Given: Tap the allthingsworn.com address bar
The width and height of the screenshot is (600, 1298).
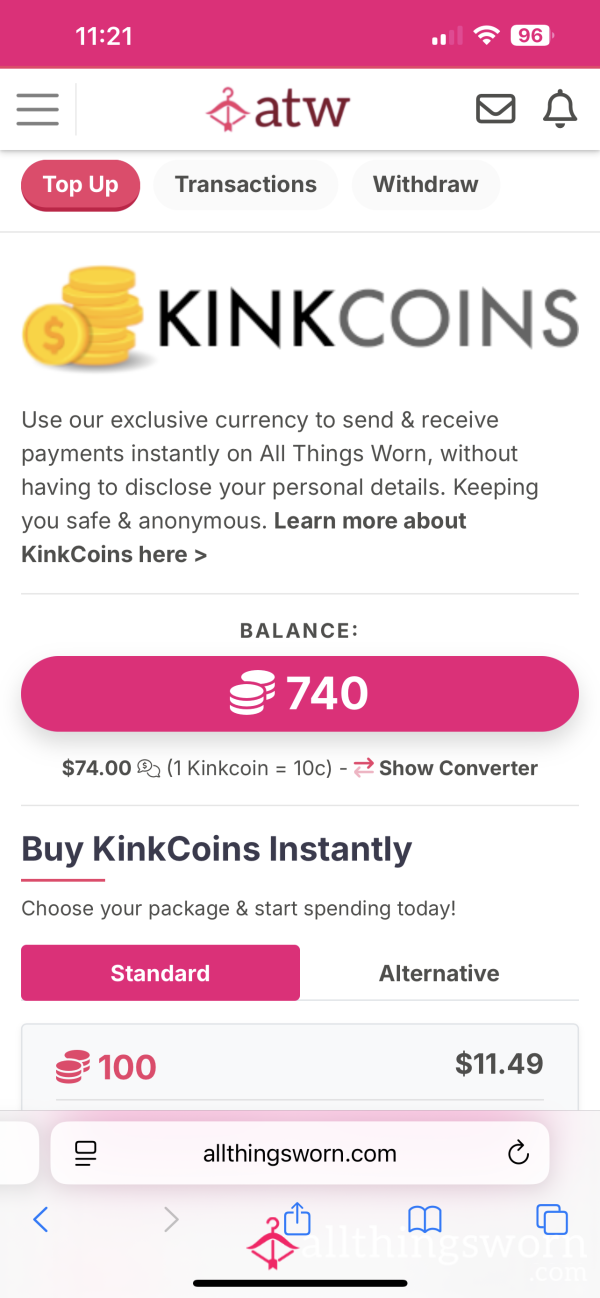Looking at the screenshot, I should click(300, 1153).
